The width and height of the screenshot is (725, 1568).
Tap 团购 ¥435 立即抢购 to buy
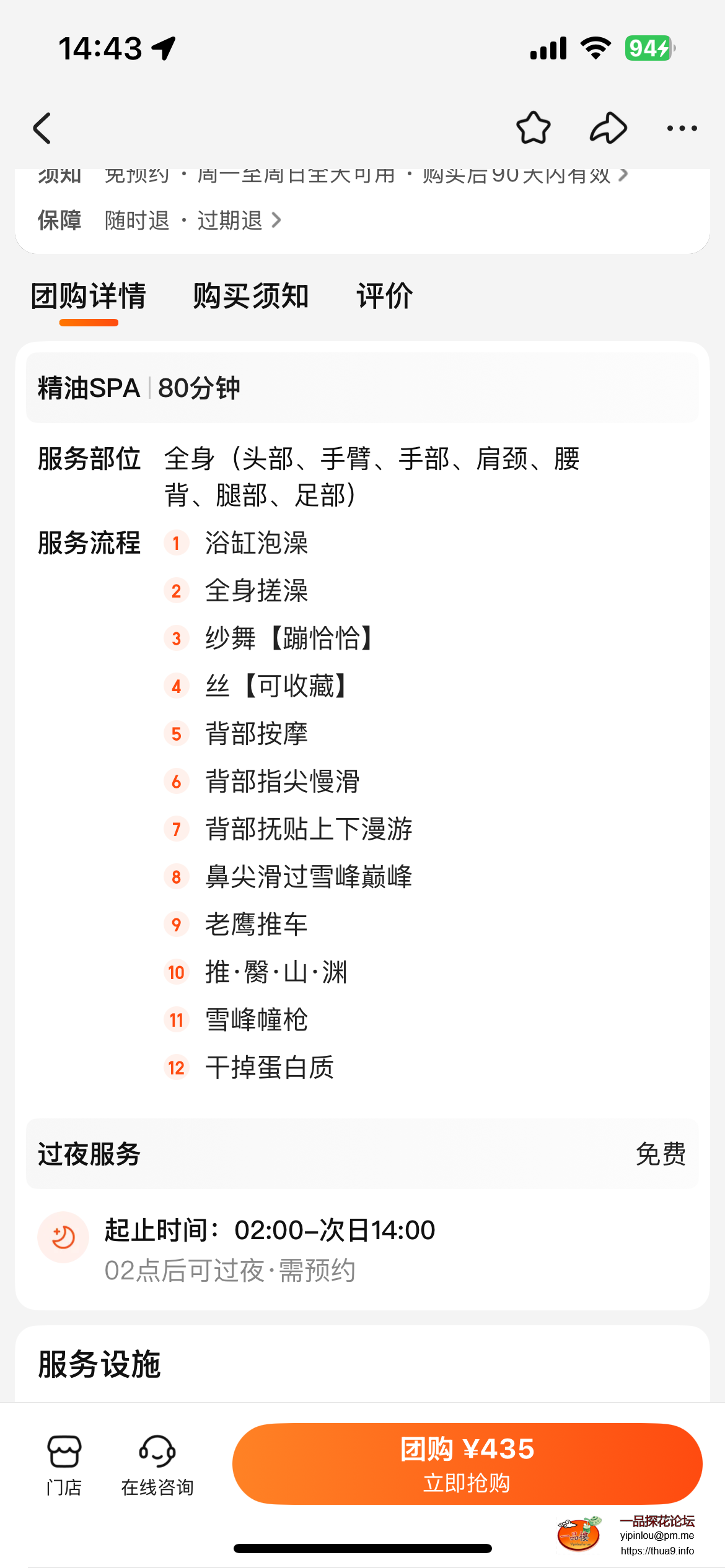click(467, 1464)
